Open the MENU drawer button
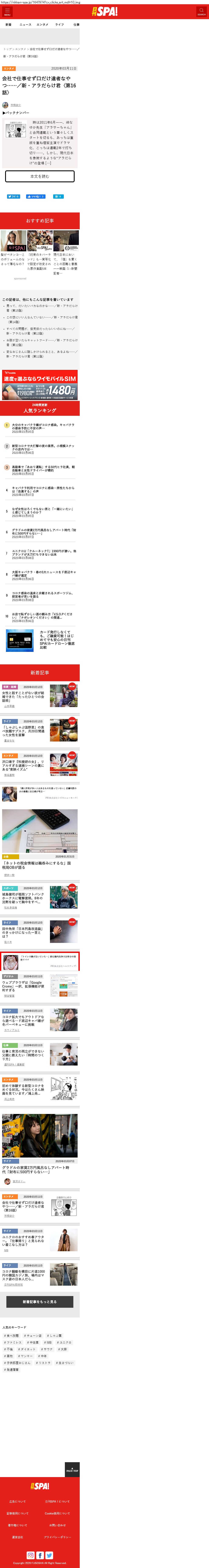 pyautogui.click(x=7, y=11)
